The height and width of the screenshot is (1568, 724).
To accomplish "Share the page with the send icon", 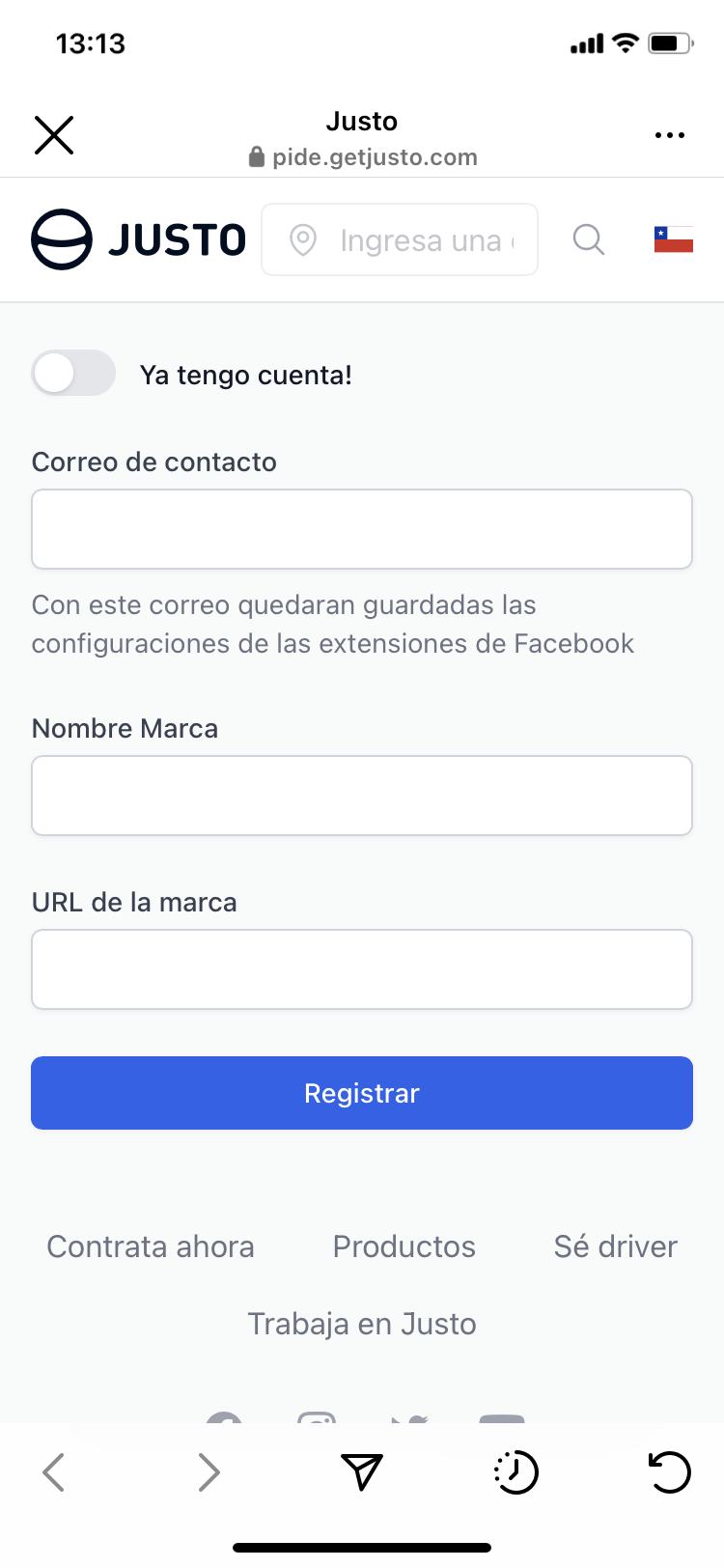I will 362,1472.
